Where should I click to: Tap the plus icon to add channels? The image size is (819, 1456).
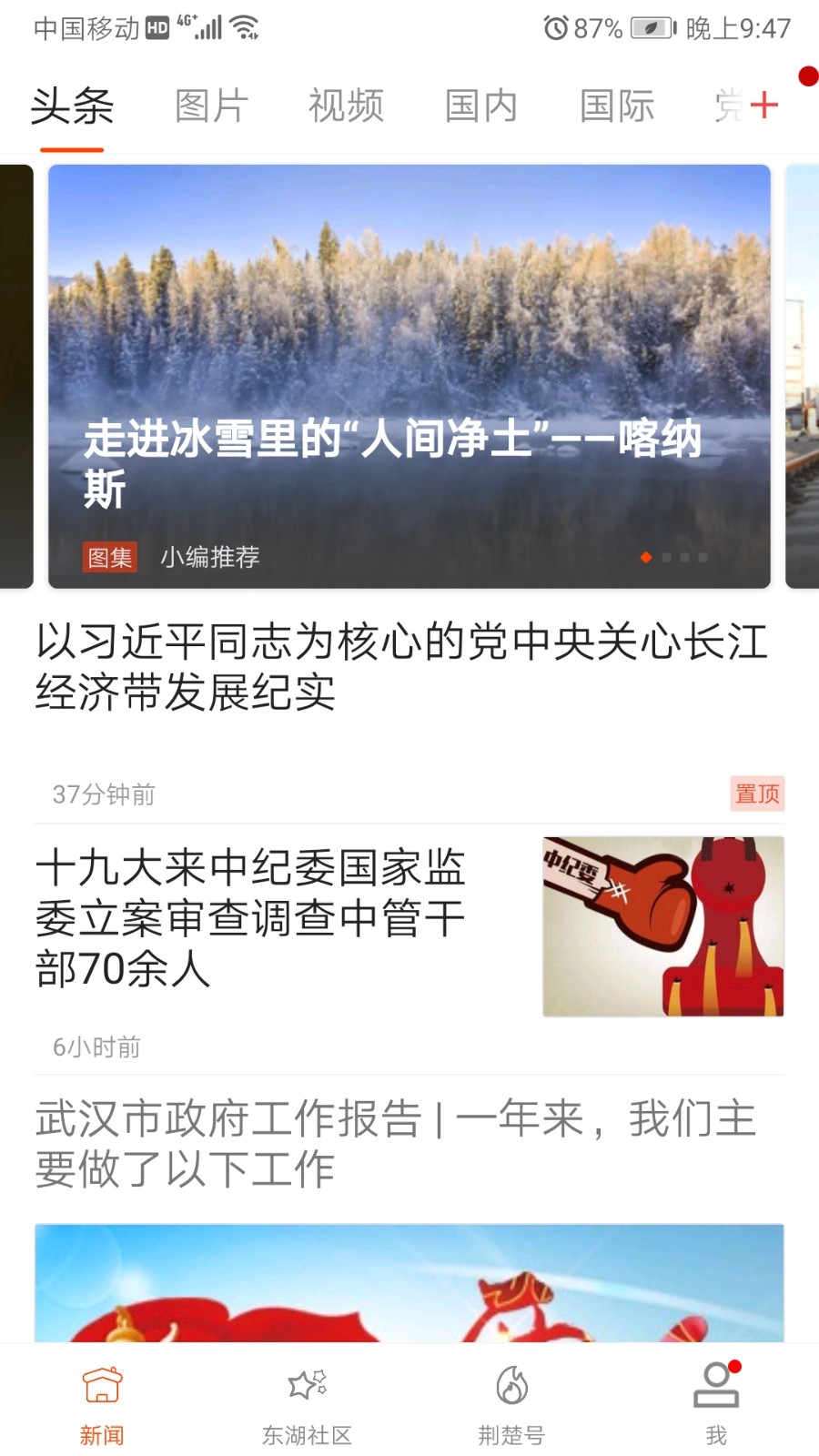click(764, 106)
